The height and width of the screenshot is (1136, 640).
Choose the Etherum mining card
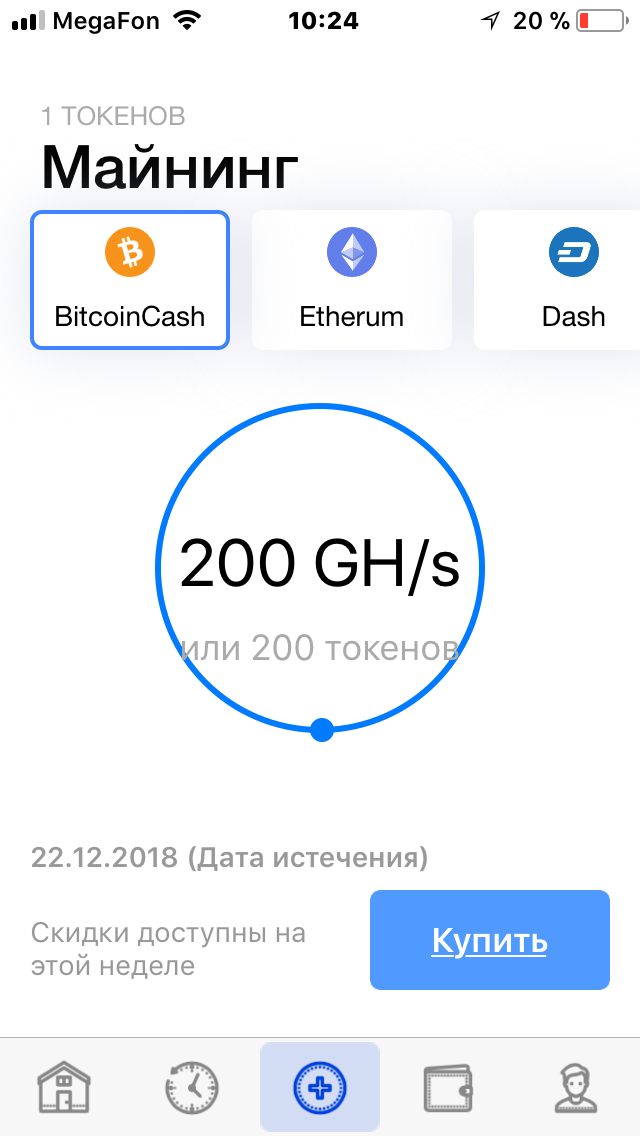click(x=351, y=280)
